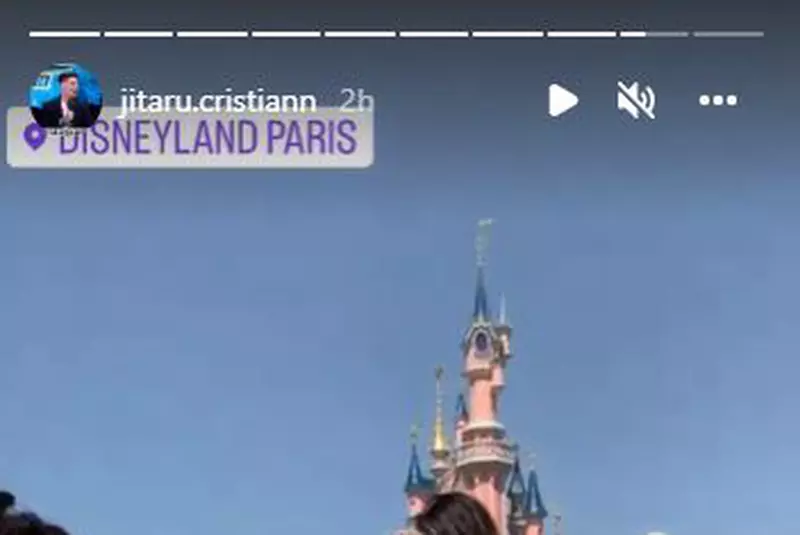The image size is (800, 535).
Task: Open the Disneyland Paris location sticker
Action: tap(190, 138)
